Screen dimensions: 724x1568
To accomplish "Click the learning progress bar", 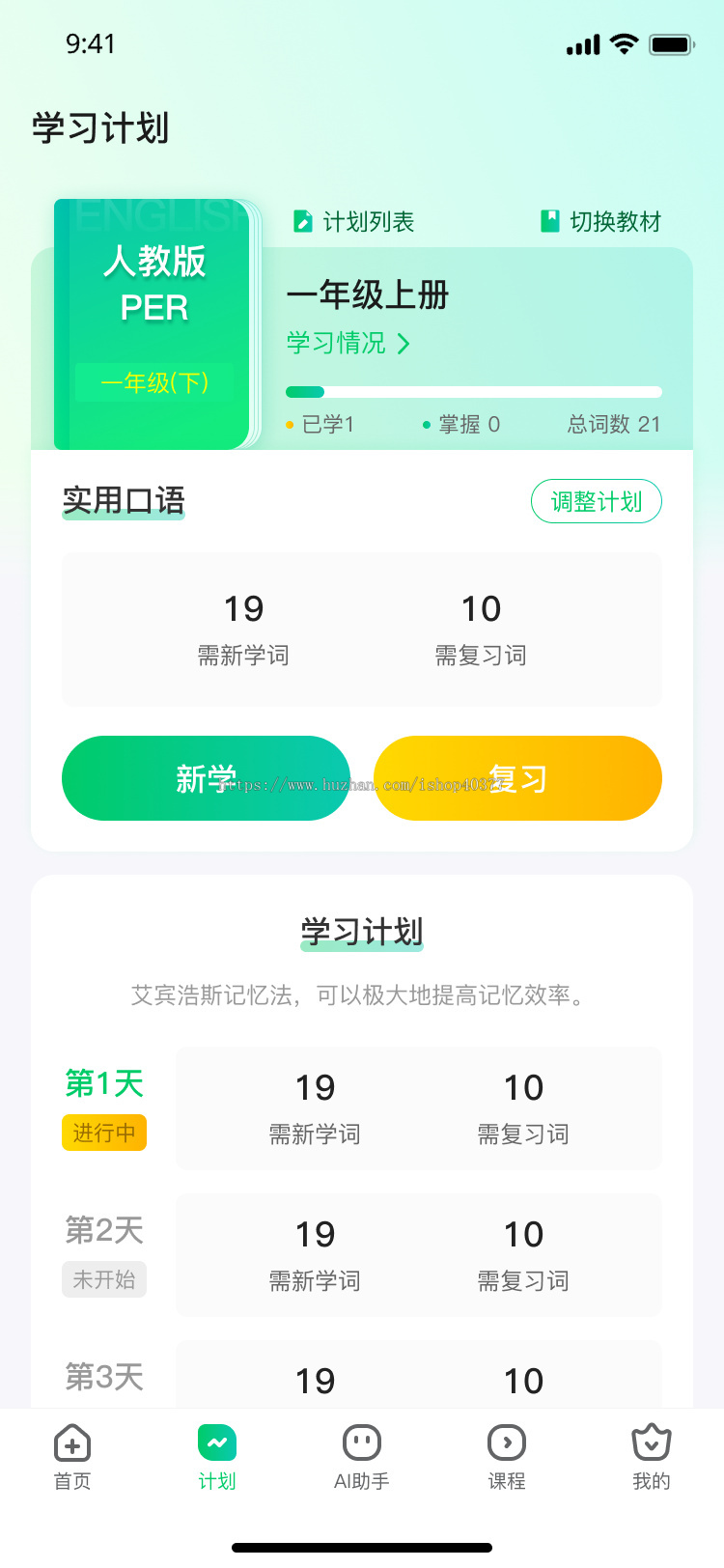I will [474, 391].
